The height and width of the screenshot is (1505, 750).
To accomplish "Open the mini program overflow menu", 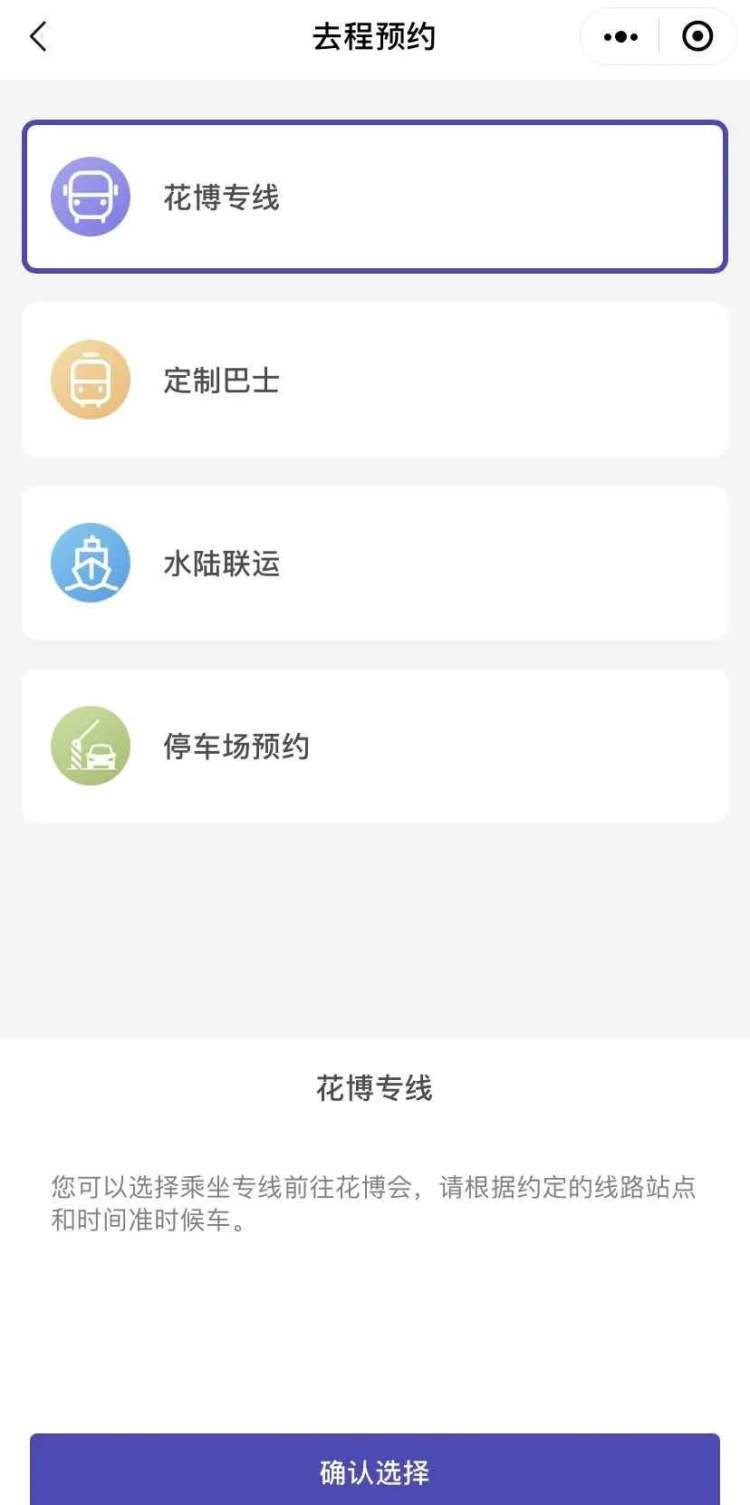I will (620, 38).
